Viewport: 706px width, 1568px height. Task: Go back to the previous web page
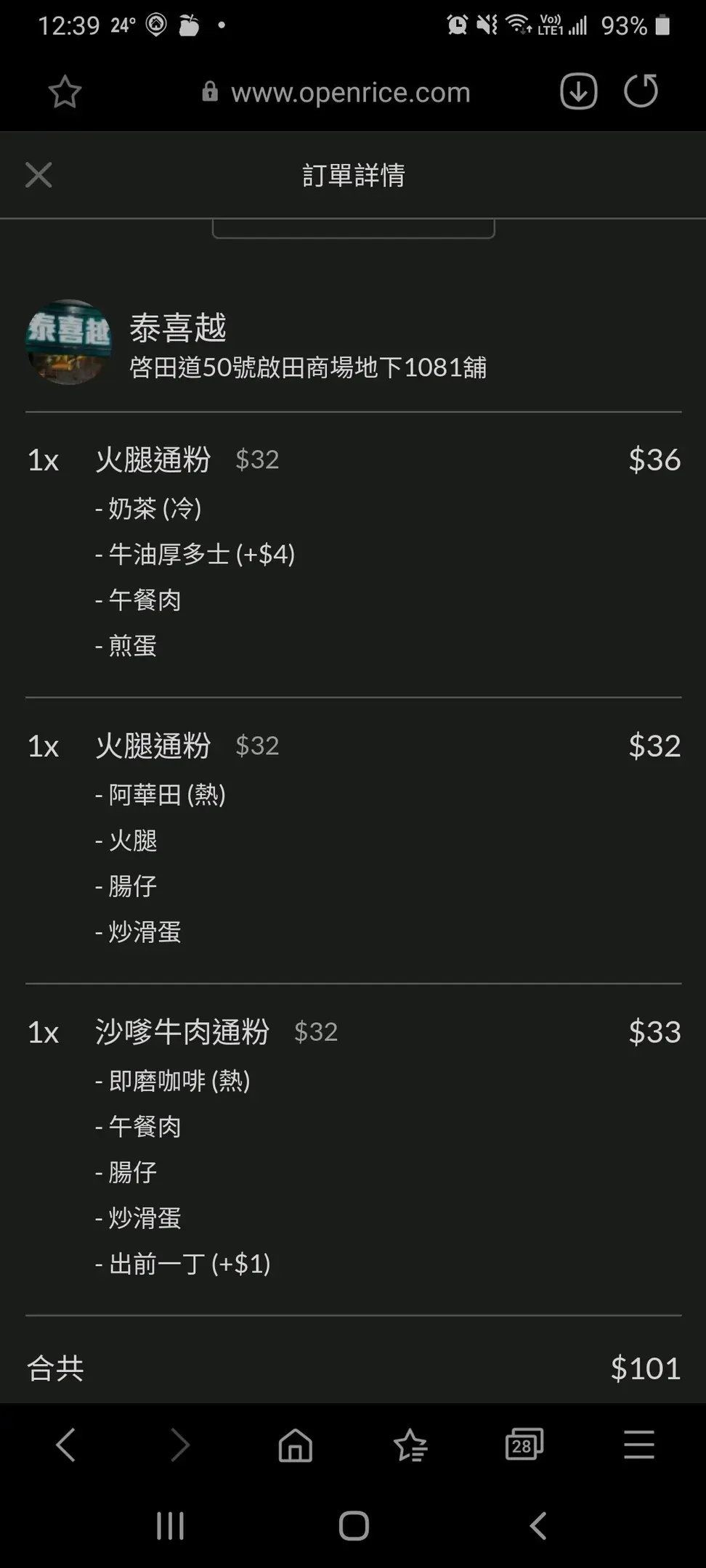tap(66, 1444)
